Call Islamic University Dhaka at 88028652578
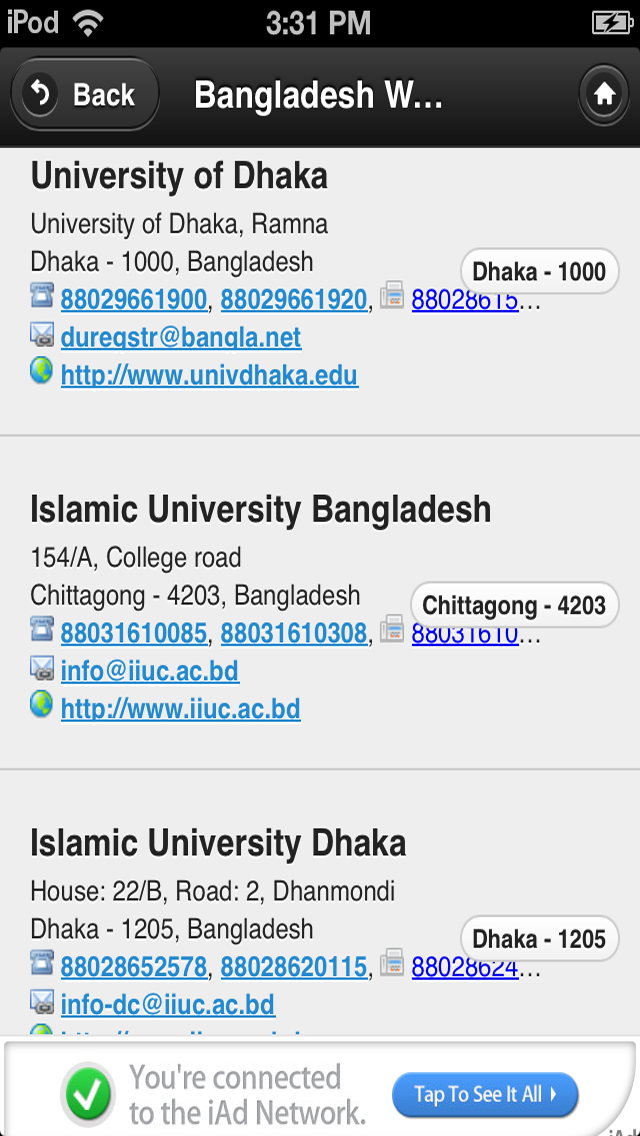Screen dimensions: 640x1136 coord(134,967)
